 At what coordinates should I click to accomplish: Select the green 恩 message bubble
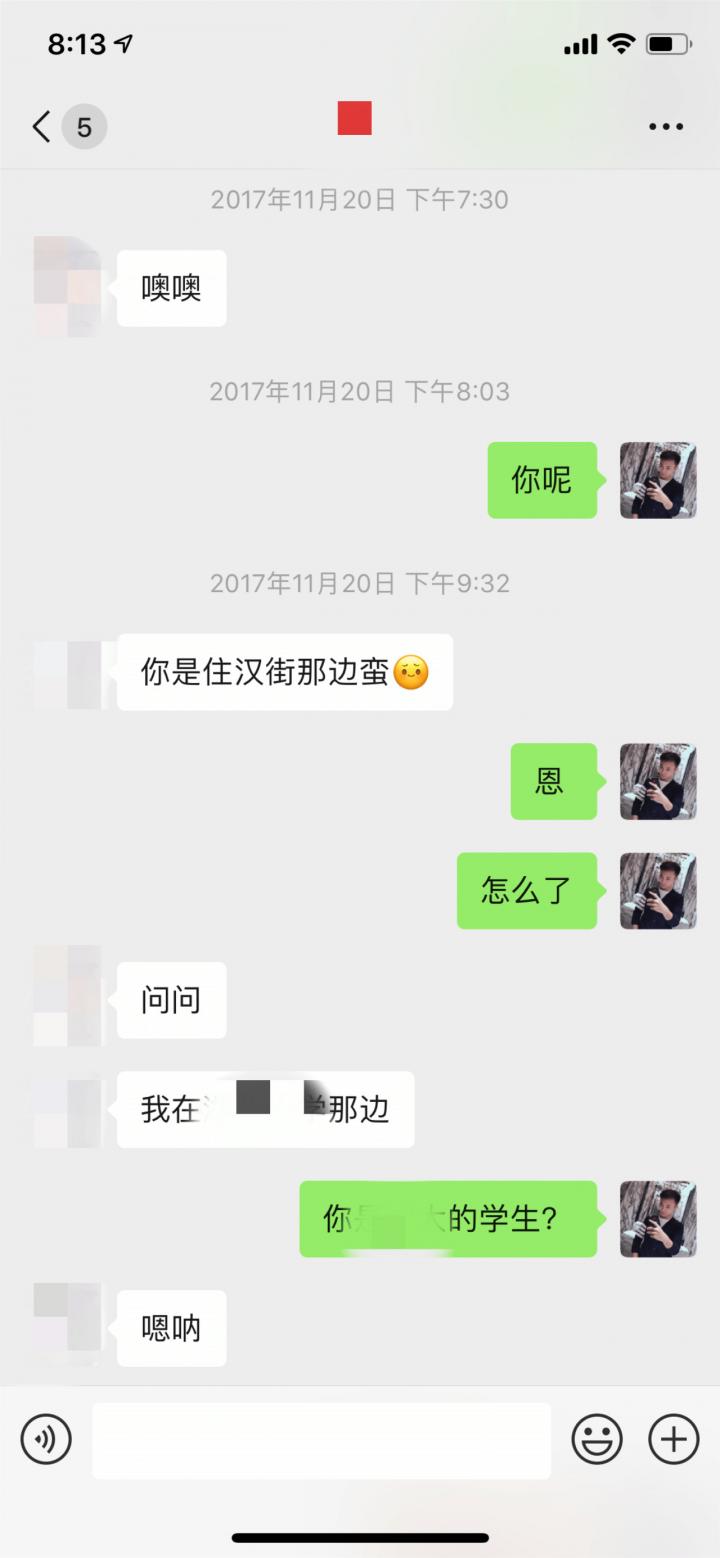click(x=553, y=782)
